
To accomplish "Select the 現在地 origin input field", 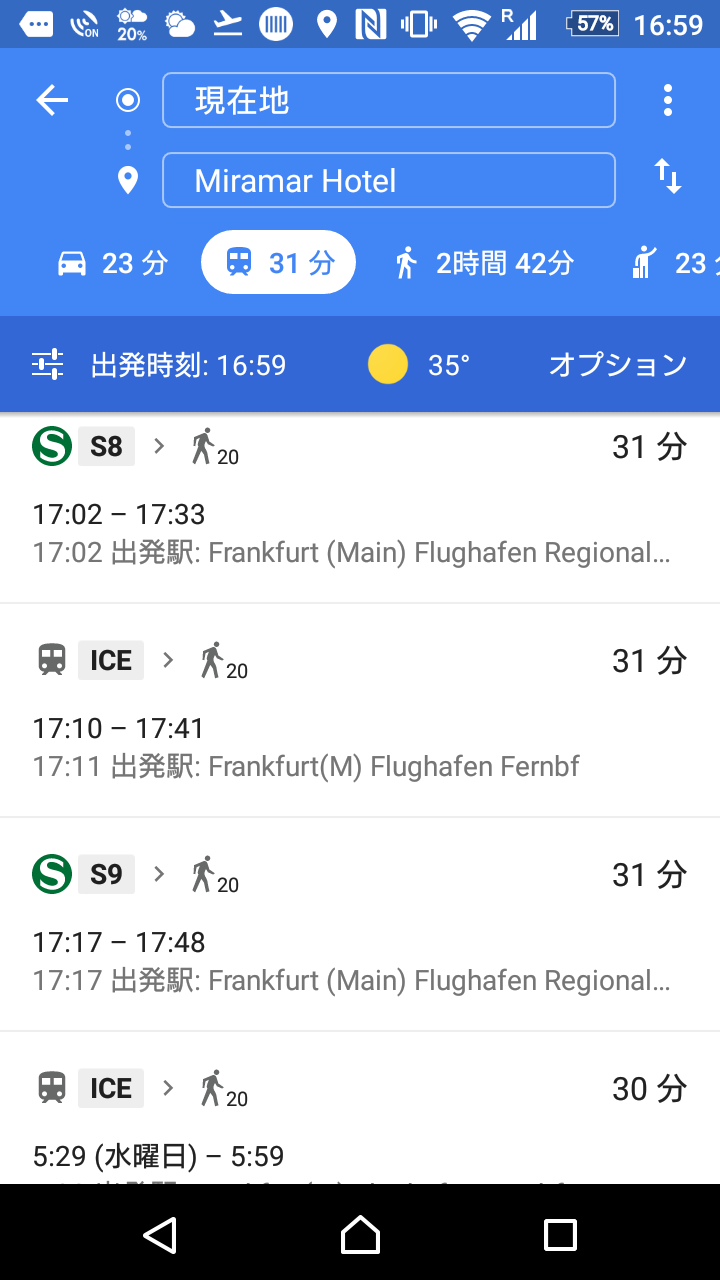I will tap(388, 100).
